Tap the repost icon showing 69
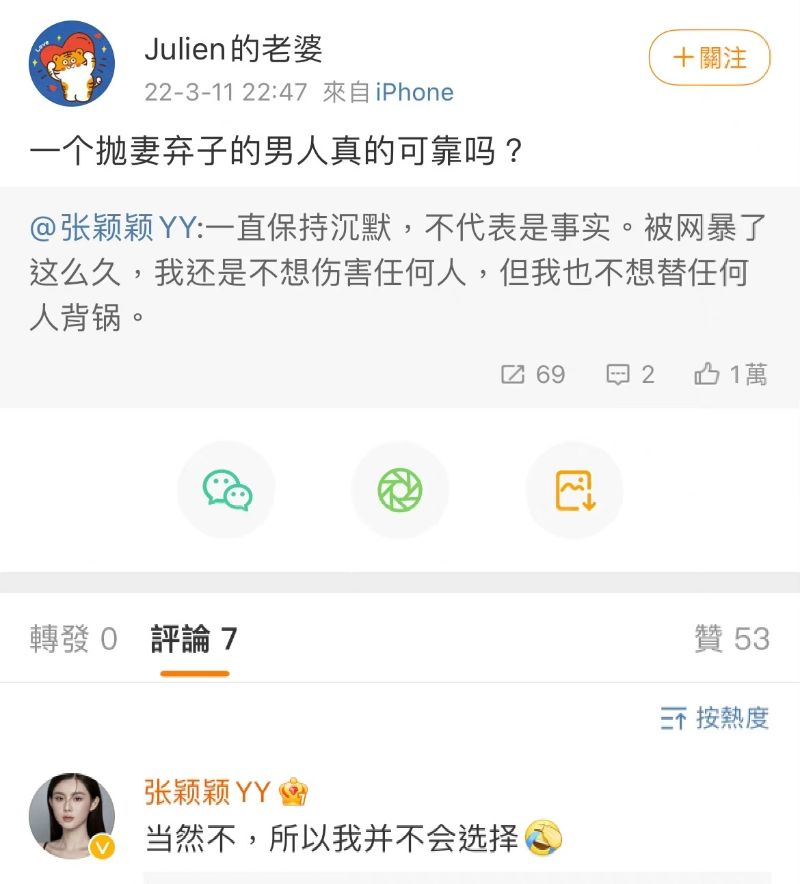 tap(533, 374)
